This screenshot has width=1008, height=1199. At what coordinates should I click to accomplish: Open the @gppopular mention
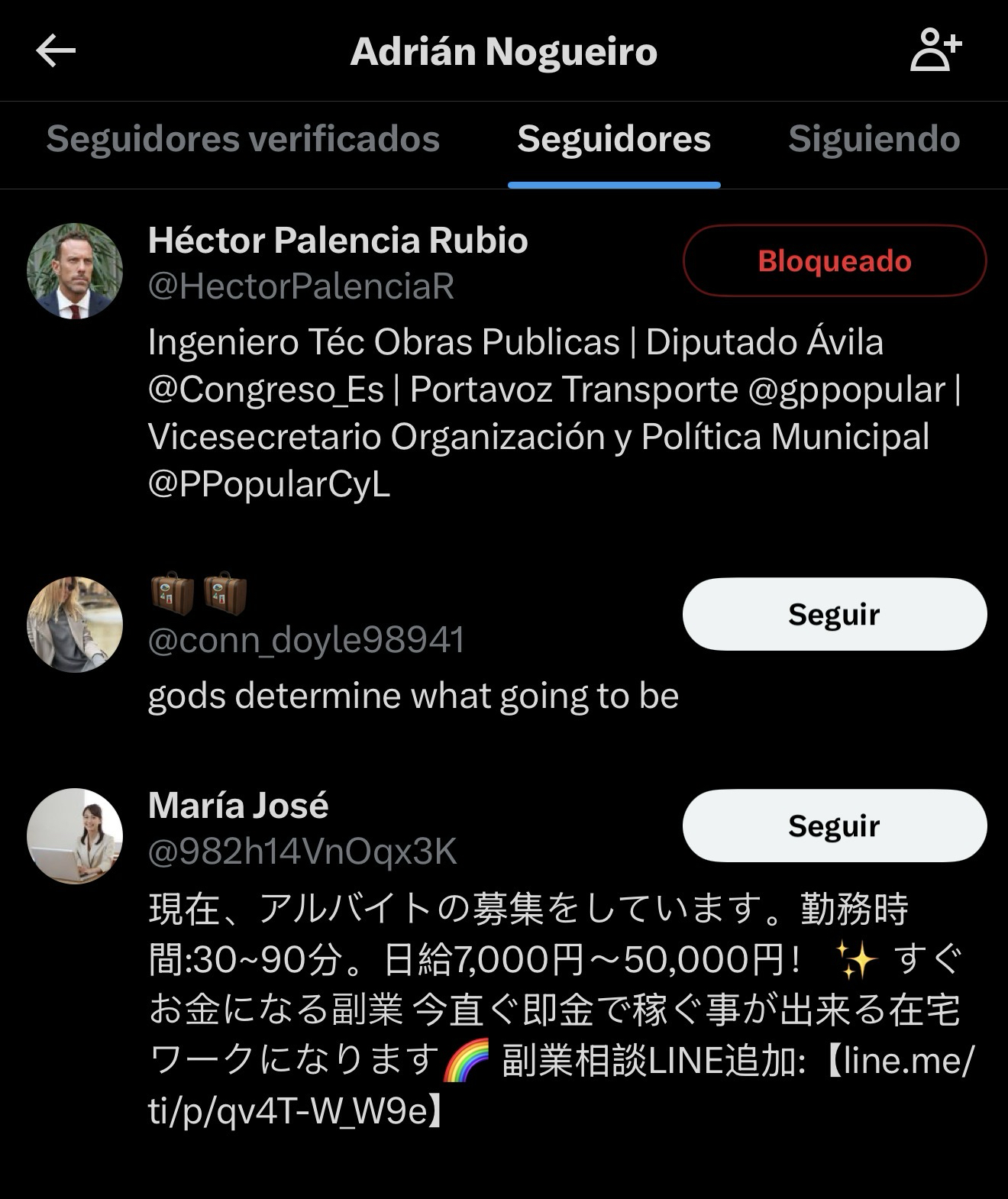[x=846, y=389]
